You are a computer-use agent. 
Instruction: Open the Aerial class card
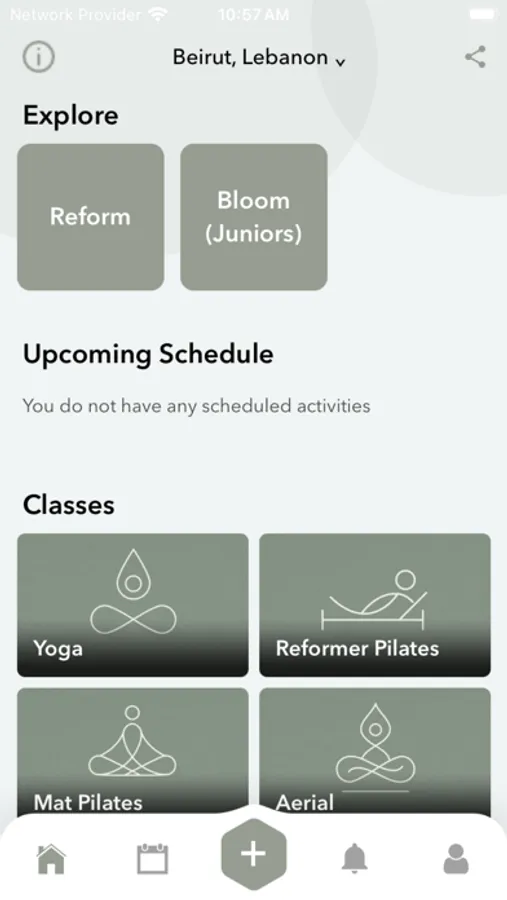coord(375,751)
